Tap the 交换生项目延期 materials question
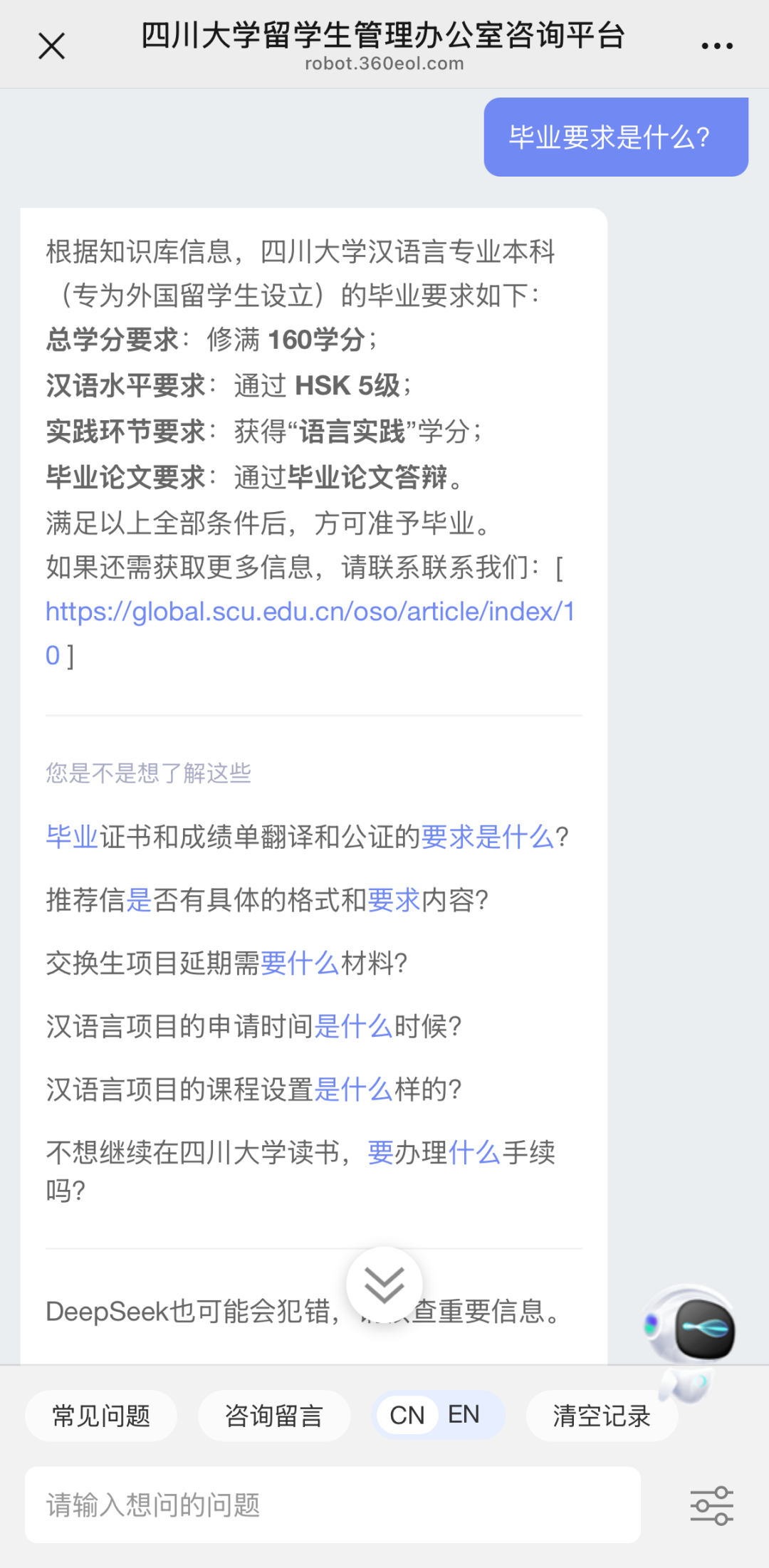 [x=226, y=963]
